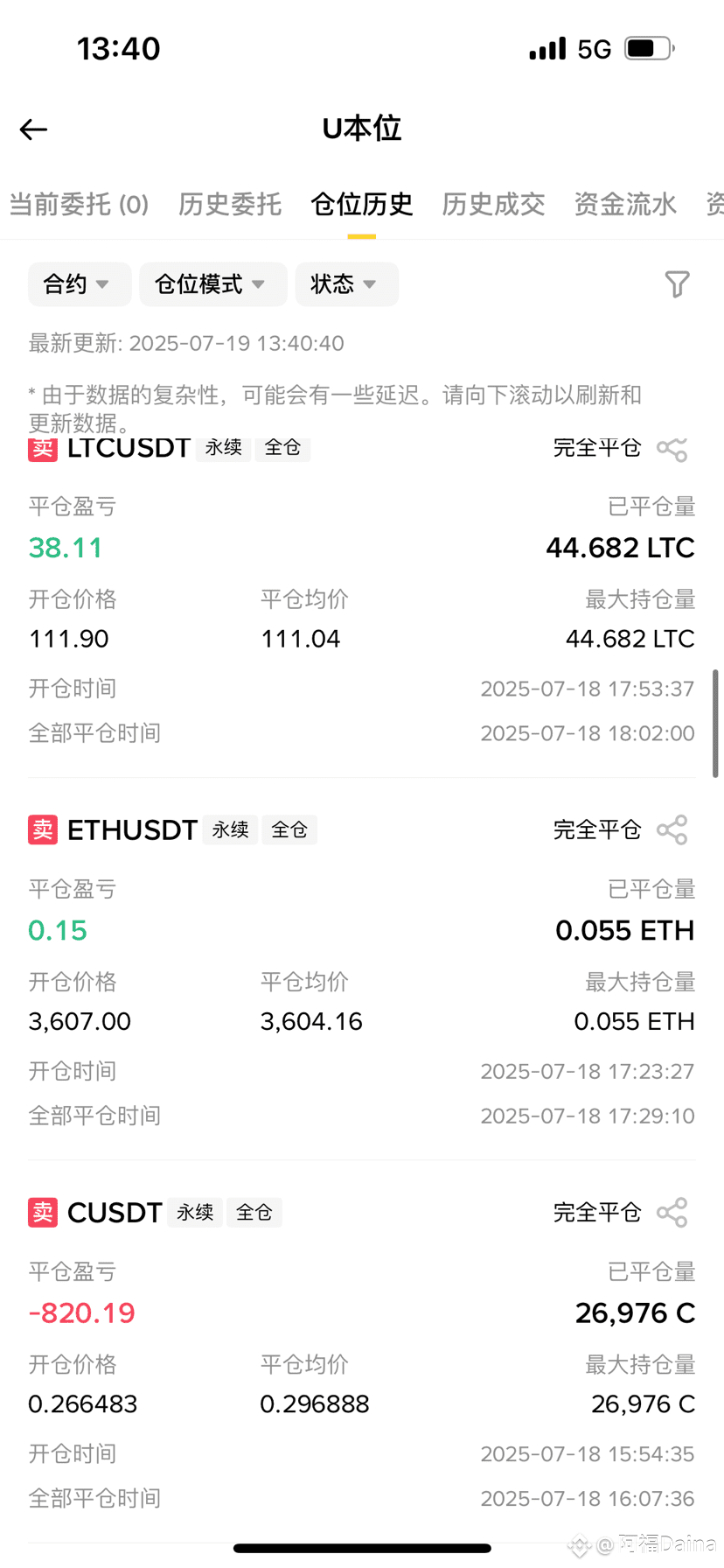This screenshot has height=1568, width=724.
Task: Expand the 仓位模式 dropdown
Action: coord(213,284)
